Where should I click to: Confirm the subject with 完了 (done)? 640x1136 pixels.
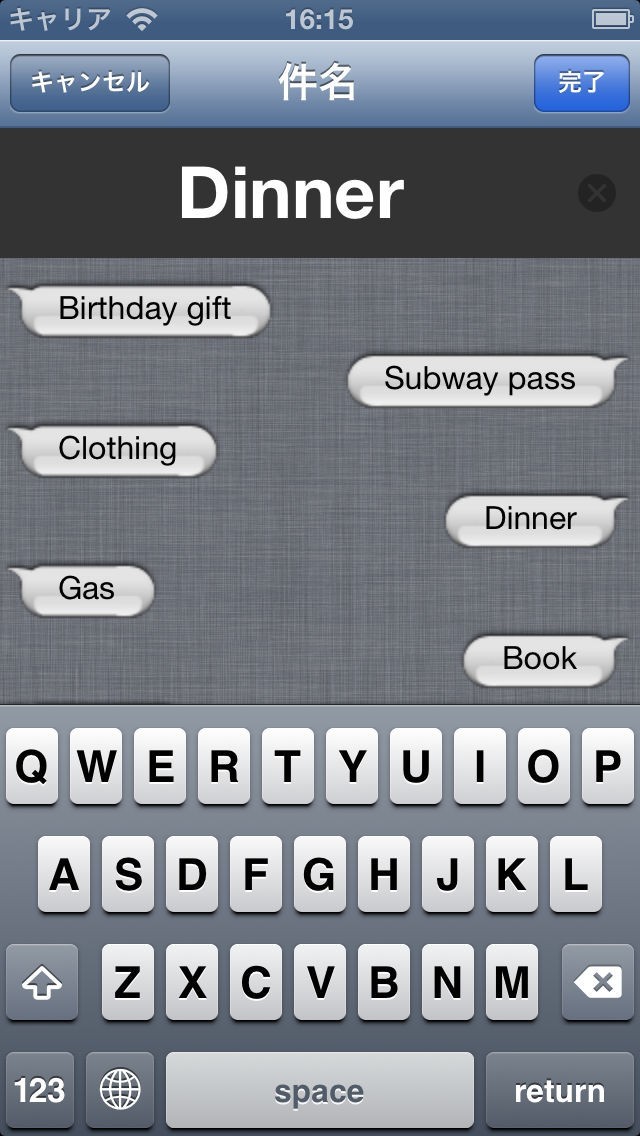pyautogui.click(x=581, y=82)
